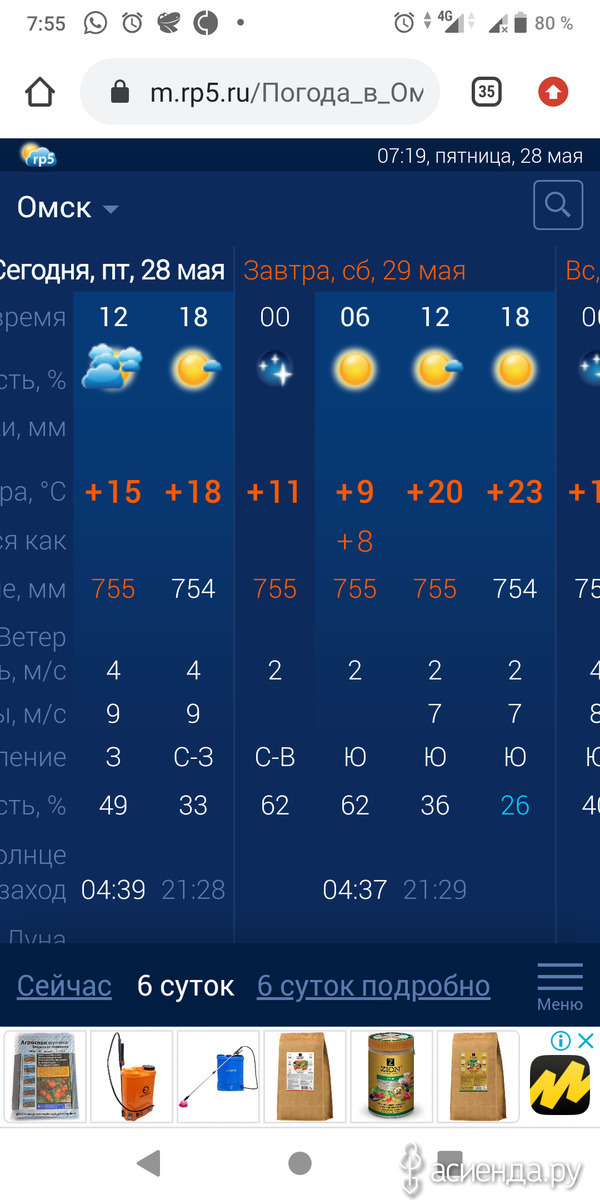Screen dimensions: 600x1200
Task: Open the ZION can ad product
Action: click(x=391, y=1075)
